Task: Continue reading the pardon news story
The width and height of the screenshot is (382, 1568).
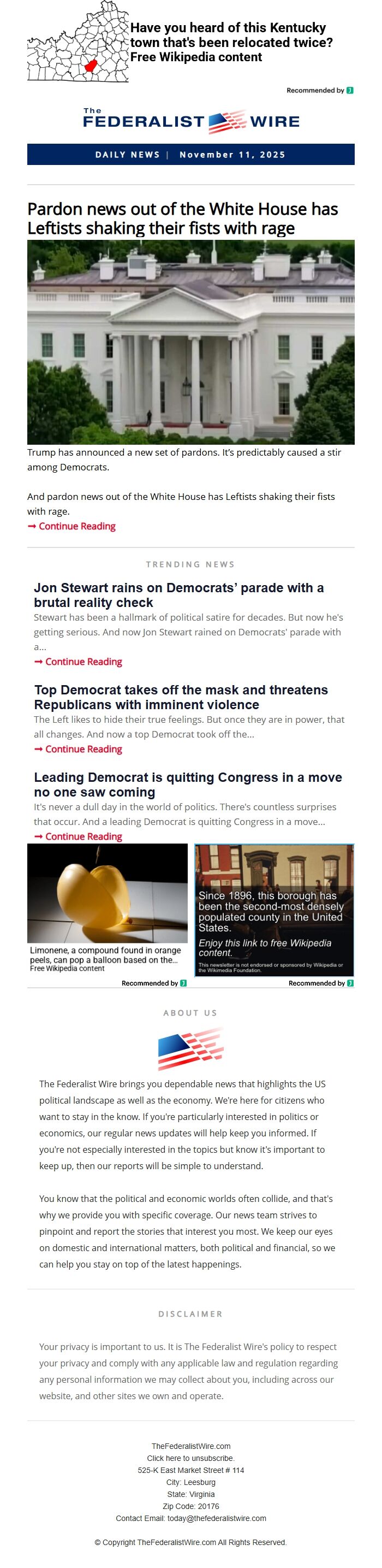Action: coord(76,527)
